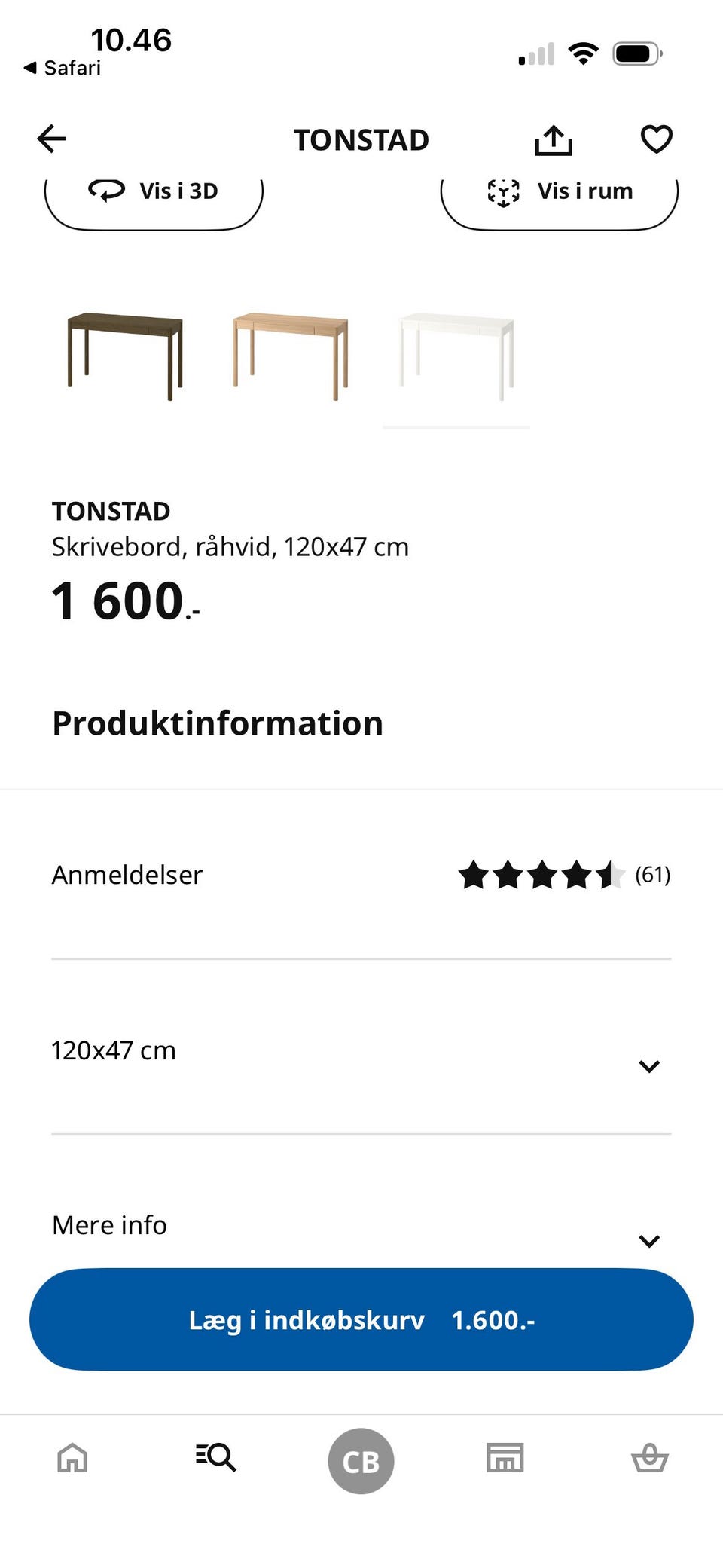
Task: Expand the 120x47 cm size section
Action: click(361, 1051)
